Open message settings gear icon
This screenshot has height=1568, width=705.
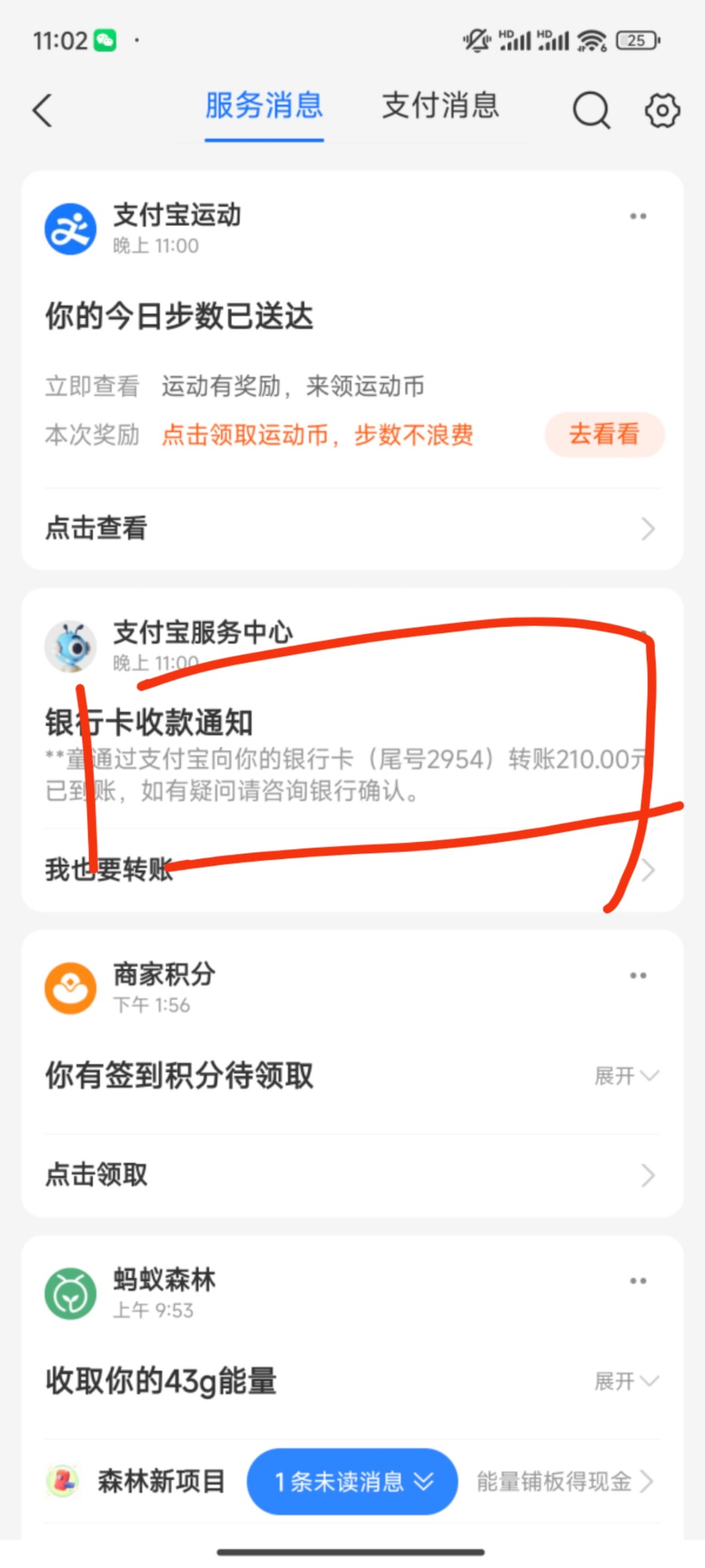(662, 110)
